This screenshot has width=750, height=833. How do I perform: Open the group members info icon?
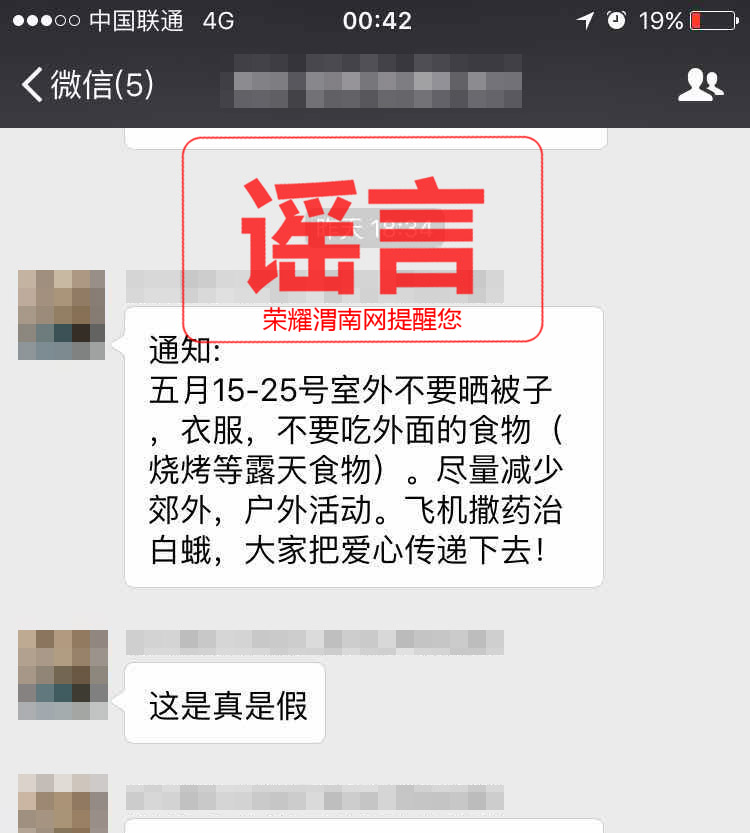click(x=700, y=86)
